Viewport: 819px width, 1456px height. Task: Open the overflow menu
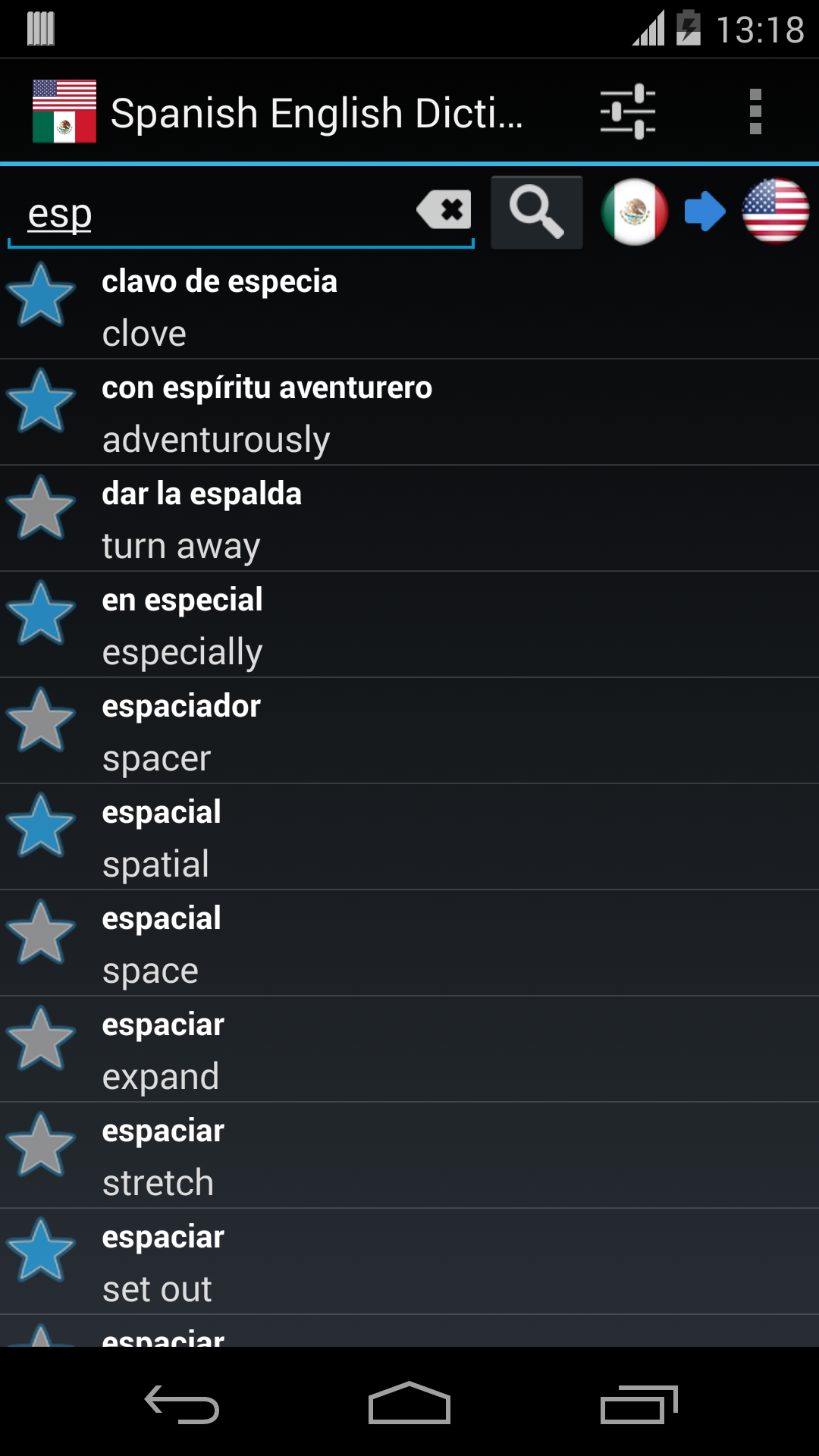[755, 112]
